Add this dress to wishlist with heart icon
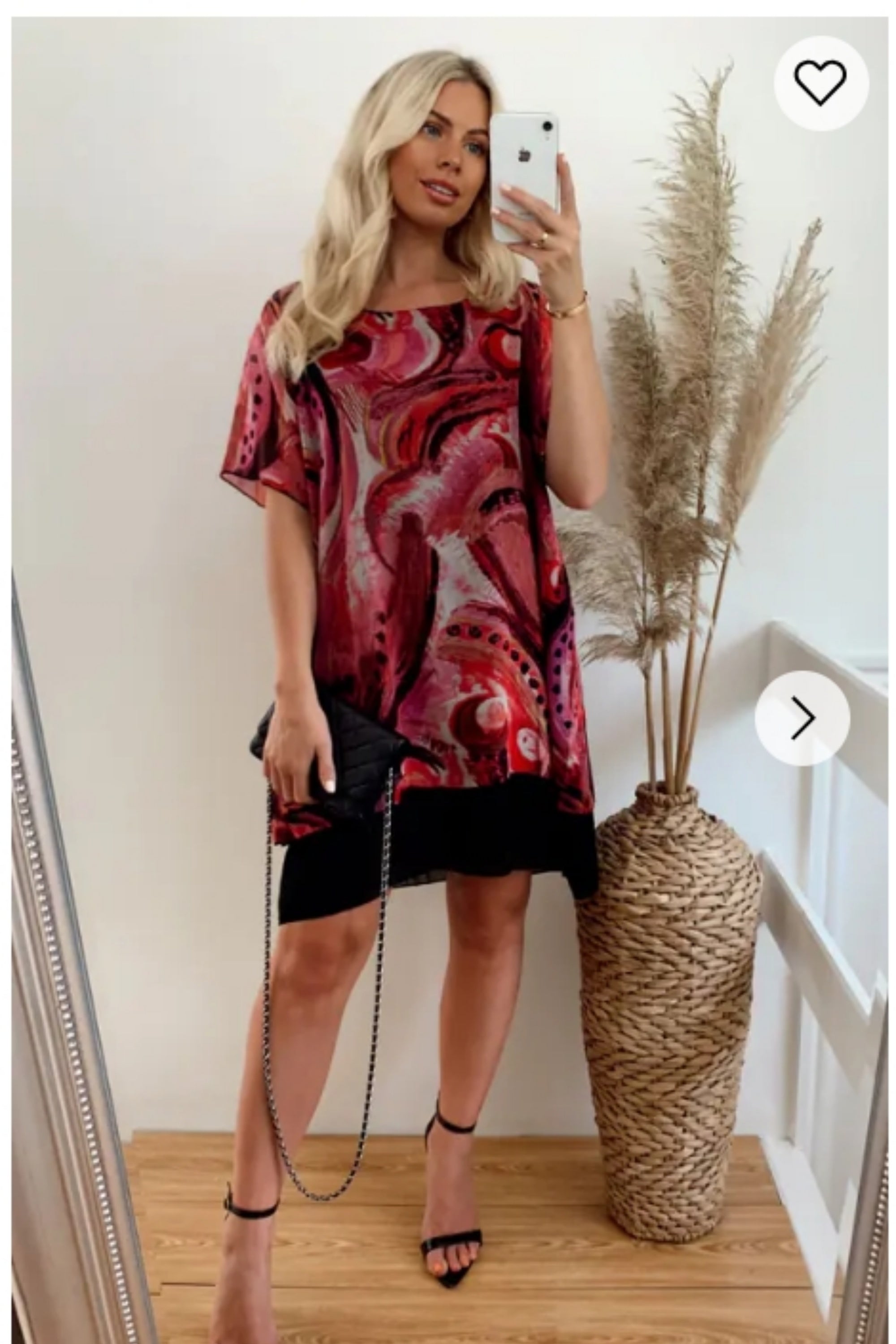Image resolution: width=896 pixels, height=1344 pixels. tap(821, 83)
